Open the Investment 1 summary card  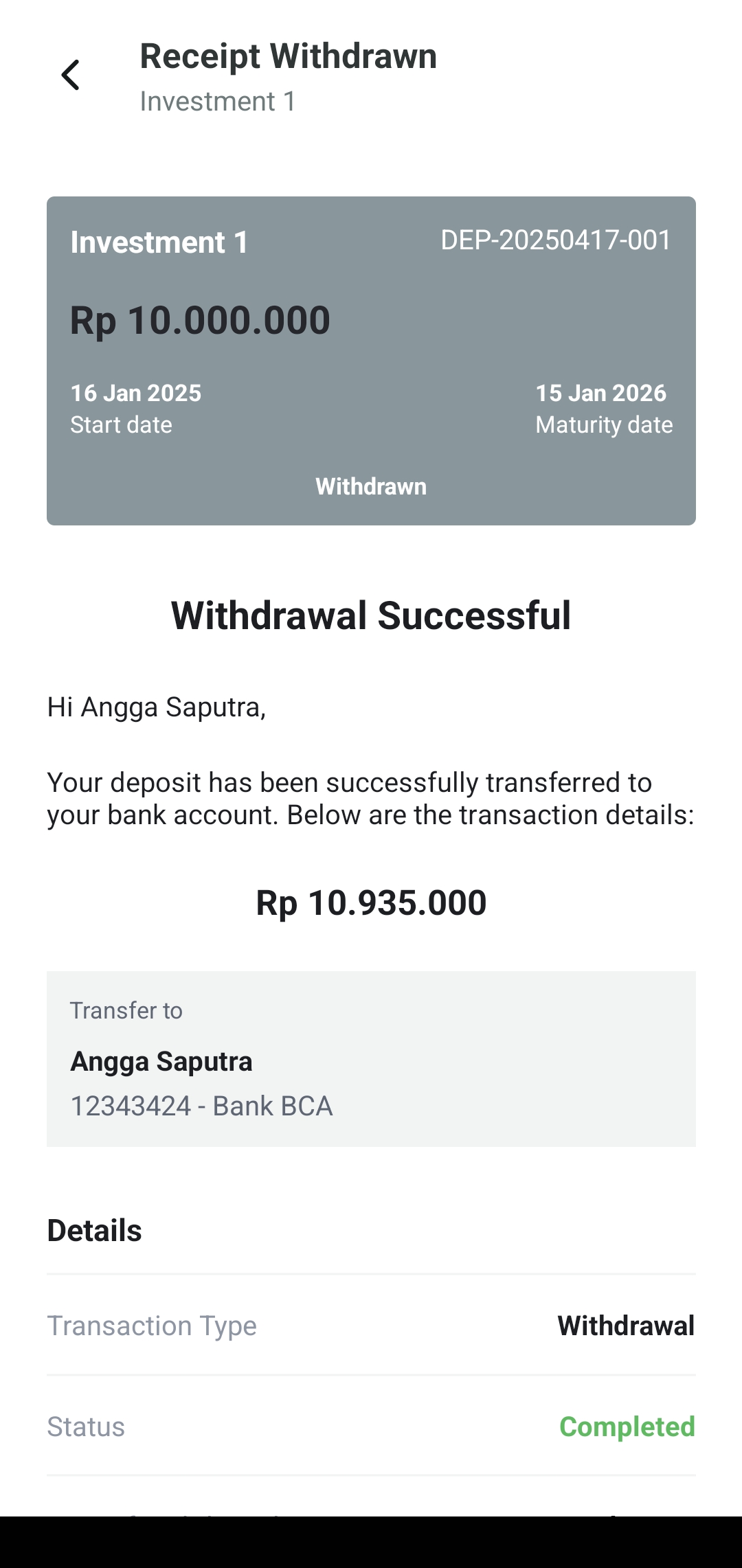371,357
